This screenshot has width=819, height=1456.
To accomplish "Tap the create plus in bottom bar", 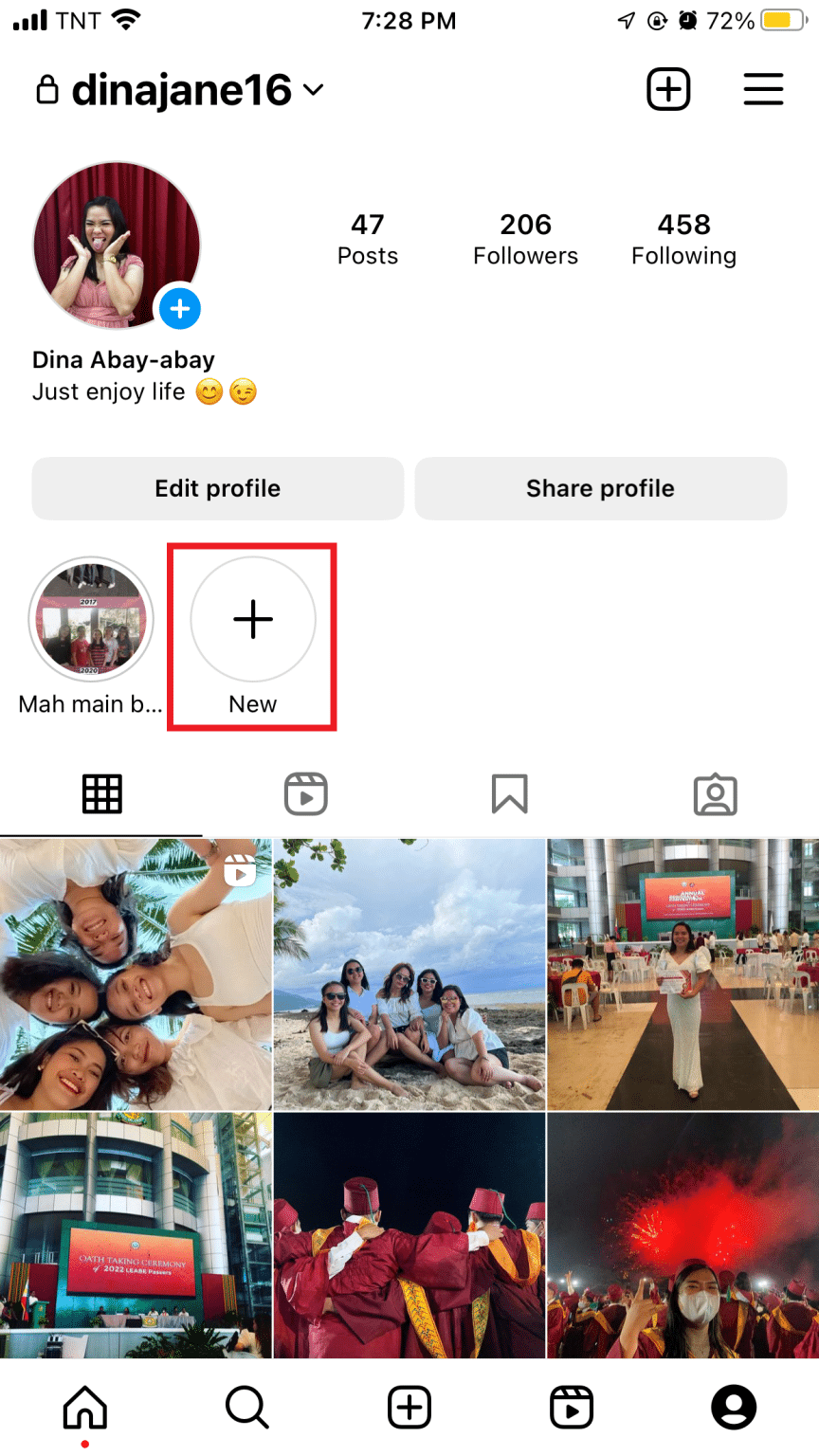I will tap(409, 1407).
